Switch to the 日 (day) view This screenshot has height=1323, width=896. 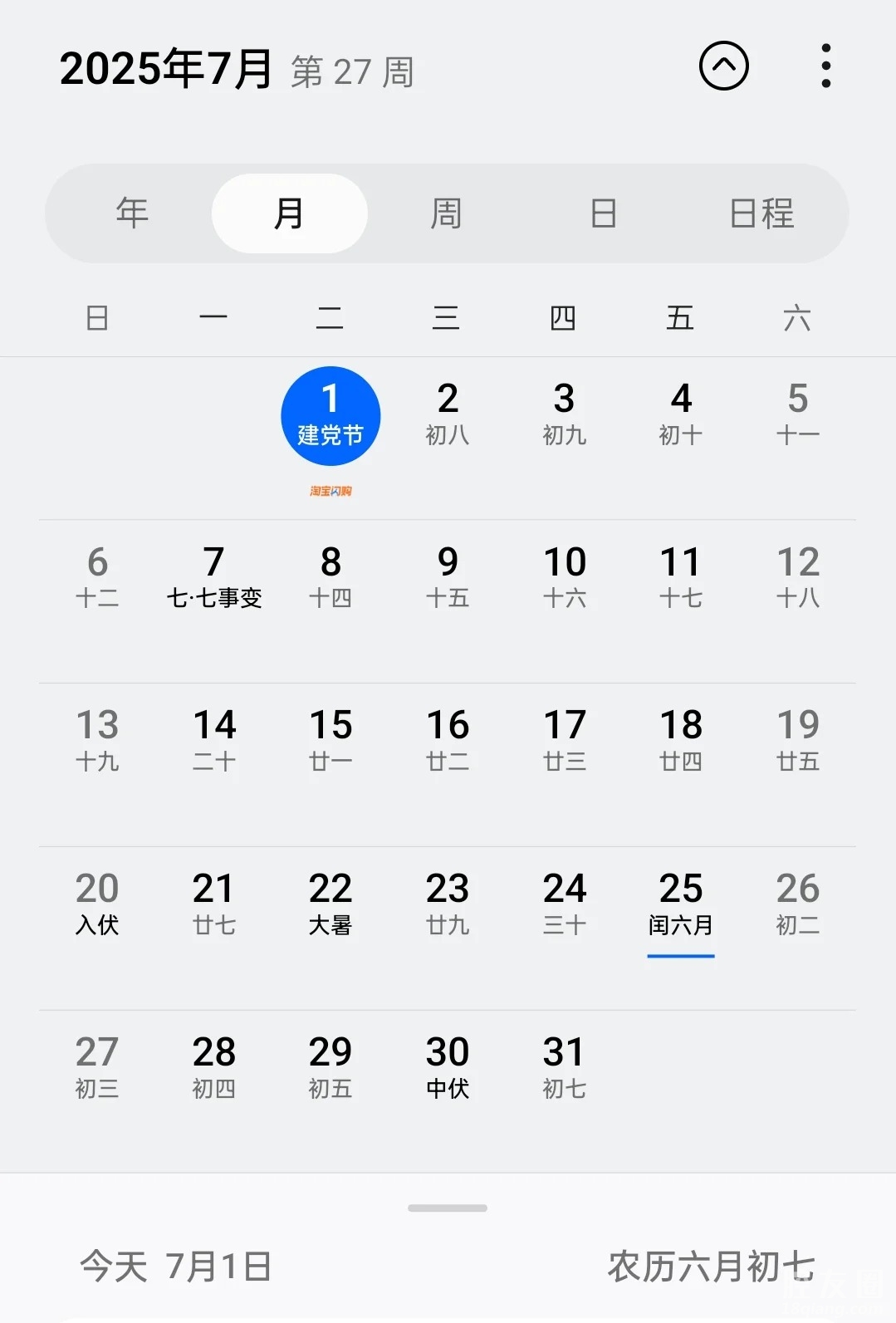[604, 213]
